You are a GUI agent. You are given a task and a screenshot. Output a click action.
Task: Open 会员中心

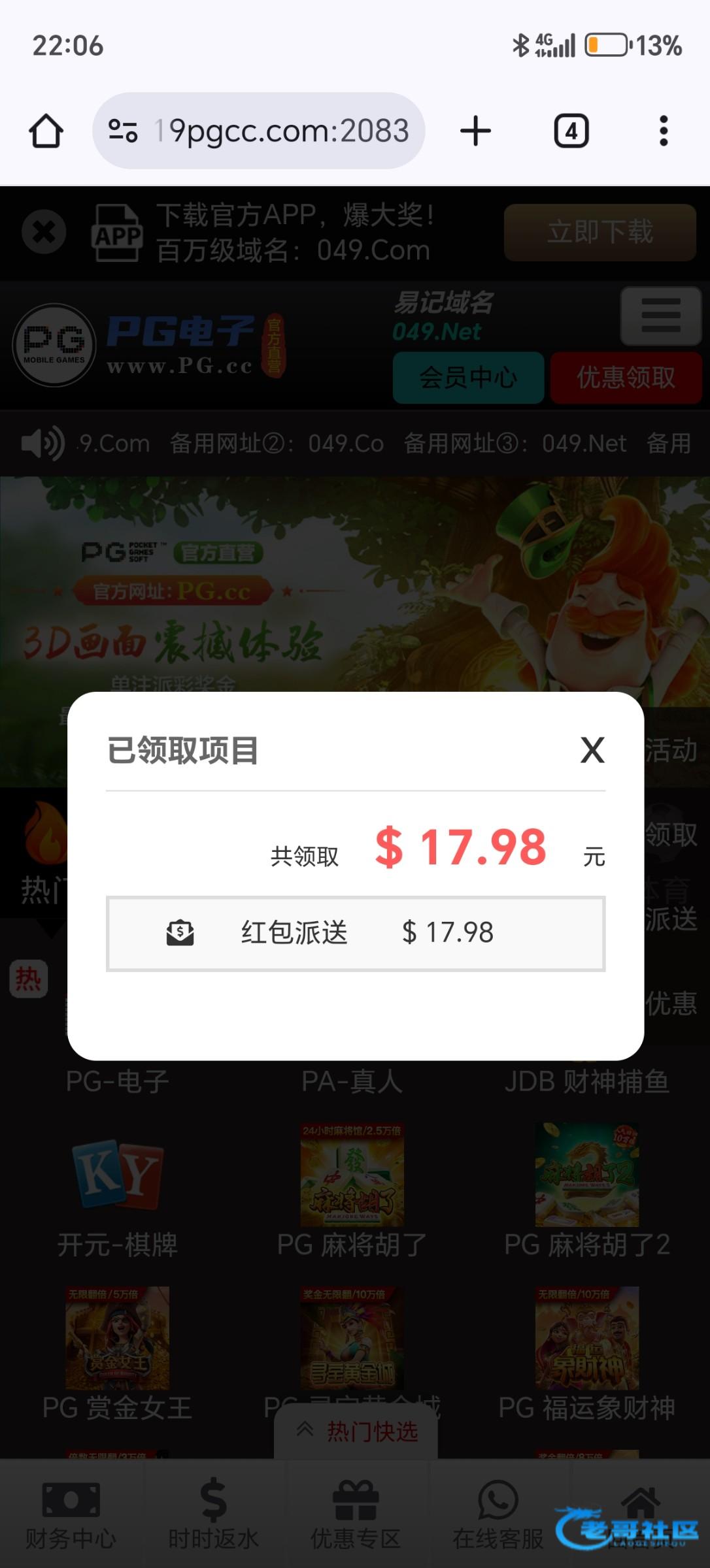tap(468, 378)
